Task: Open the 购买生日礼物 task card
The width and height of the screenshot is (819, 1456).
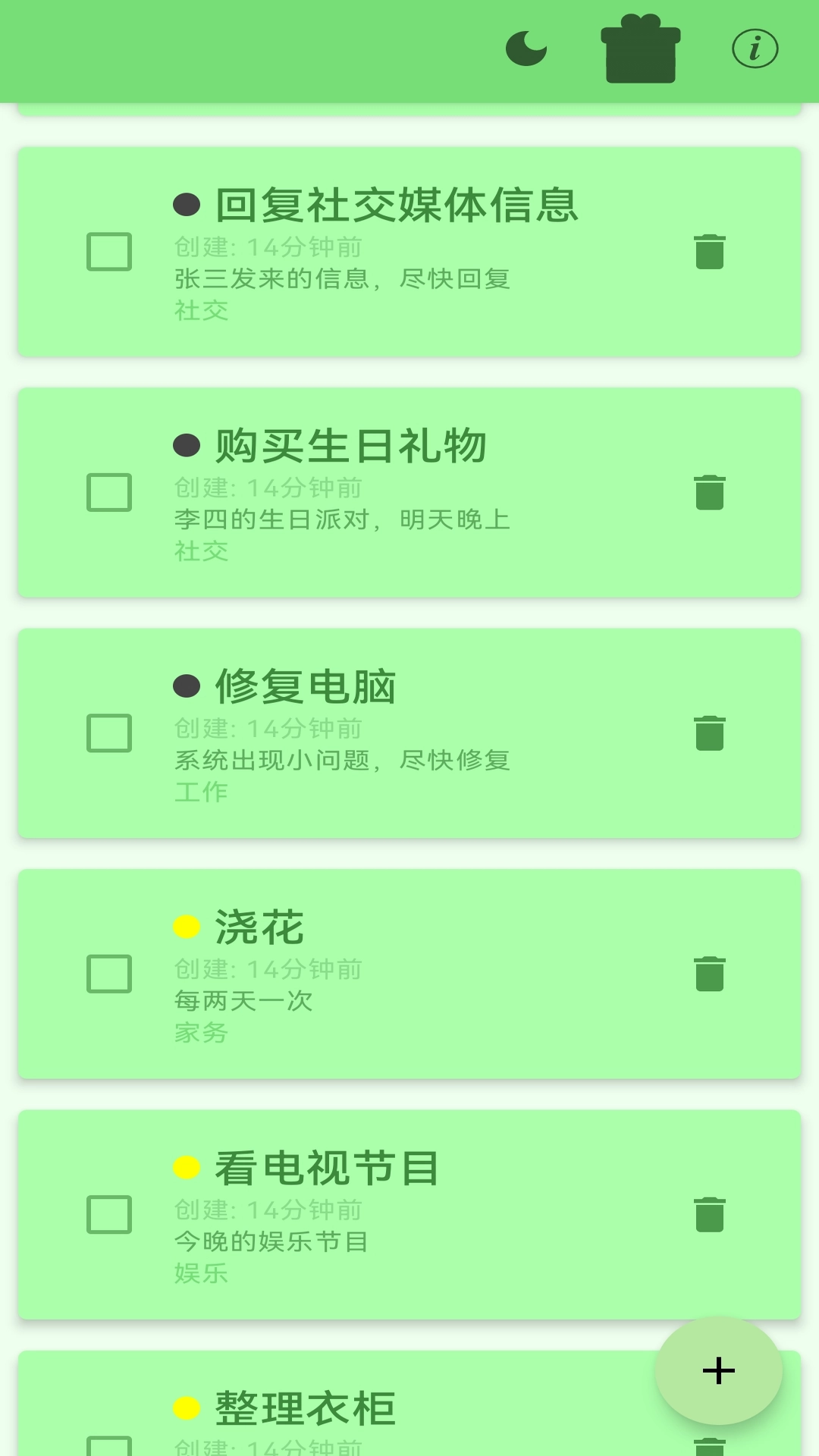Action: (409, 493)
